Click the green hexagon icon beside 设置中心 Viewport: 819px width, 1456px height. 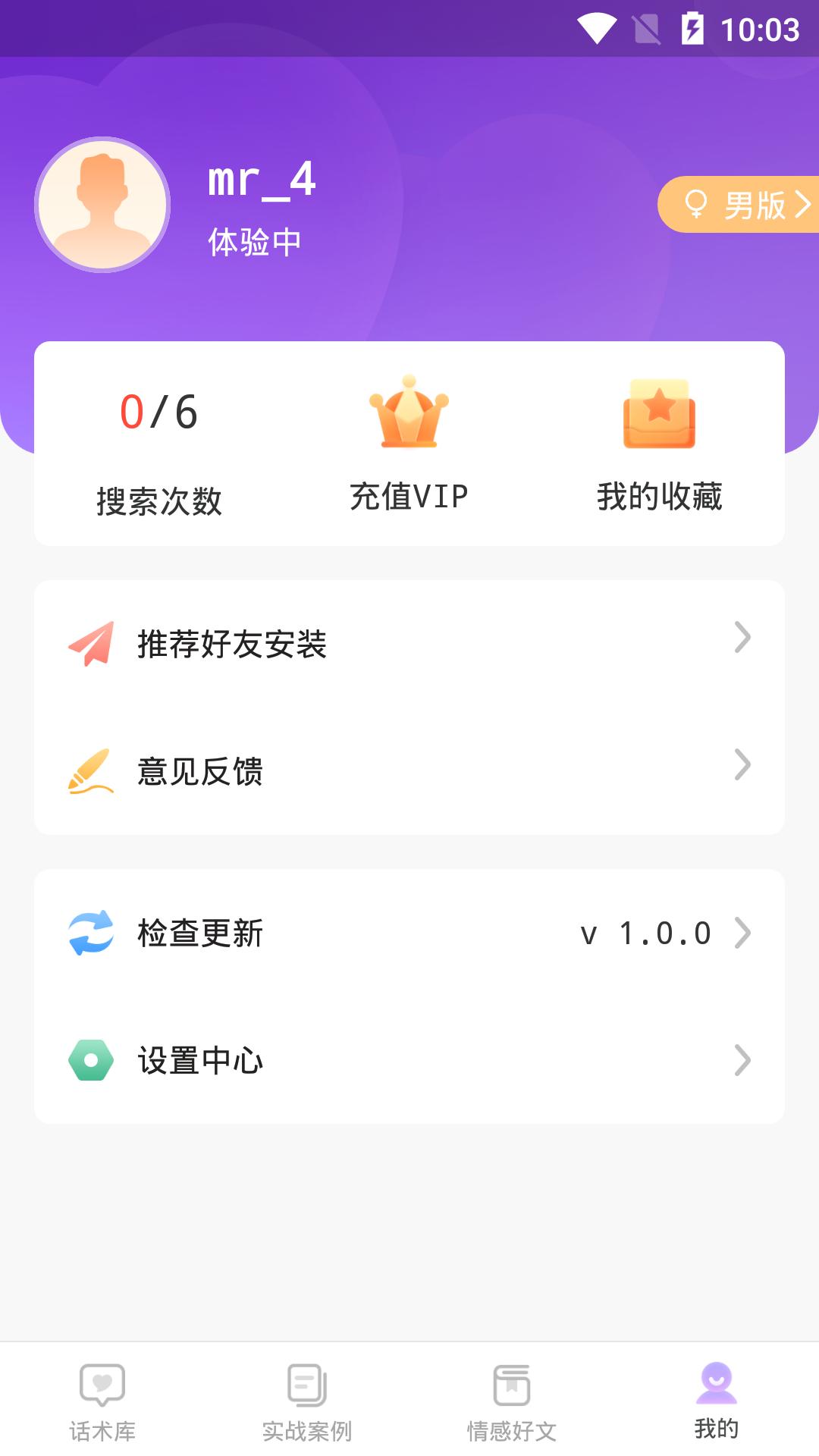coord(90,1061)
